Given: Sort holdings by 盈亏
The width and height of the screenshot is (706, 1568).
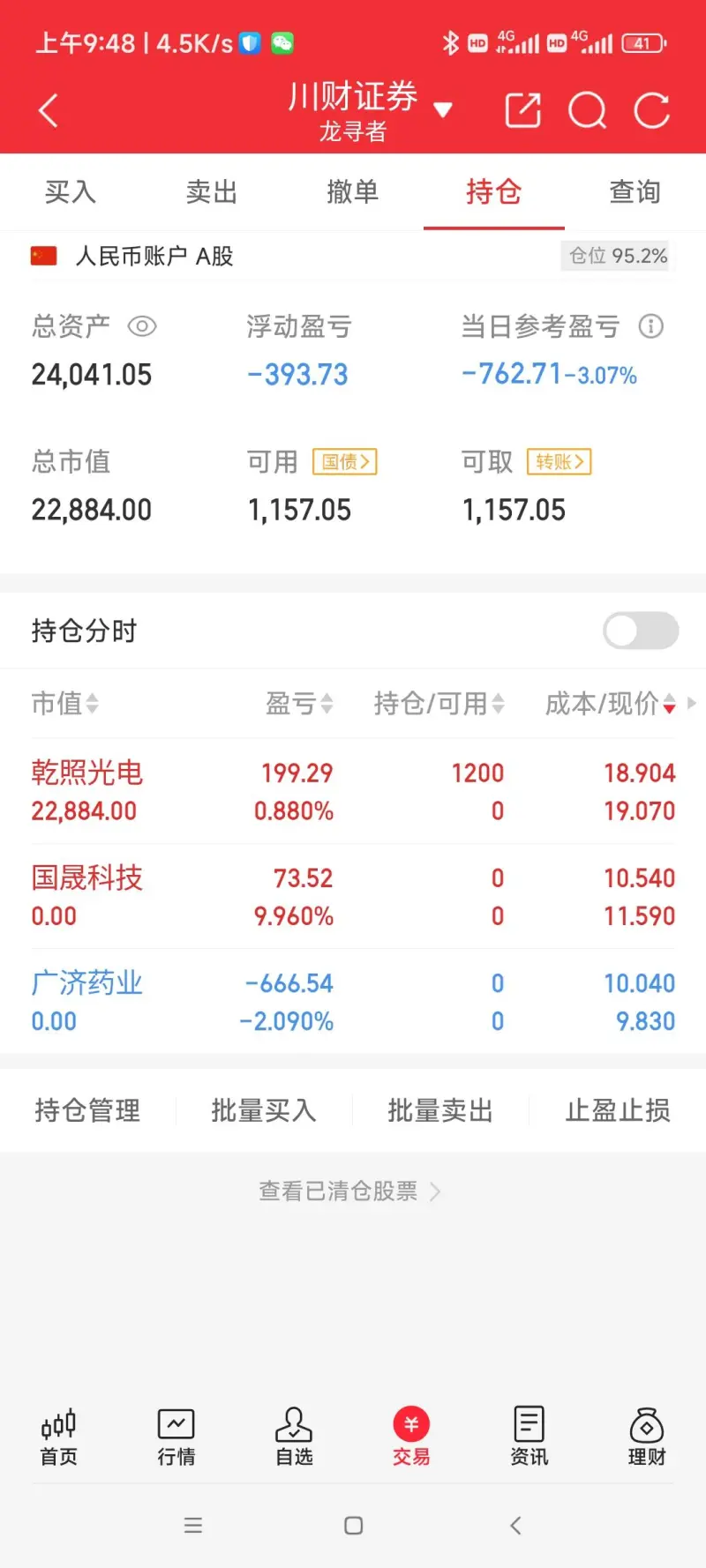Looking at the screenshot, I should click(299, 704).
